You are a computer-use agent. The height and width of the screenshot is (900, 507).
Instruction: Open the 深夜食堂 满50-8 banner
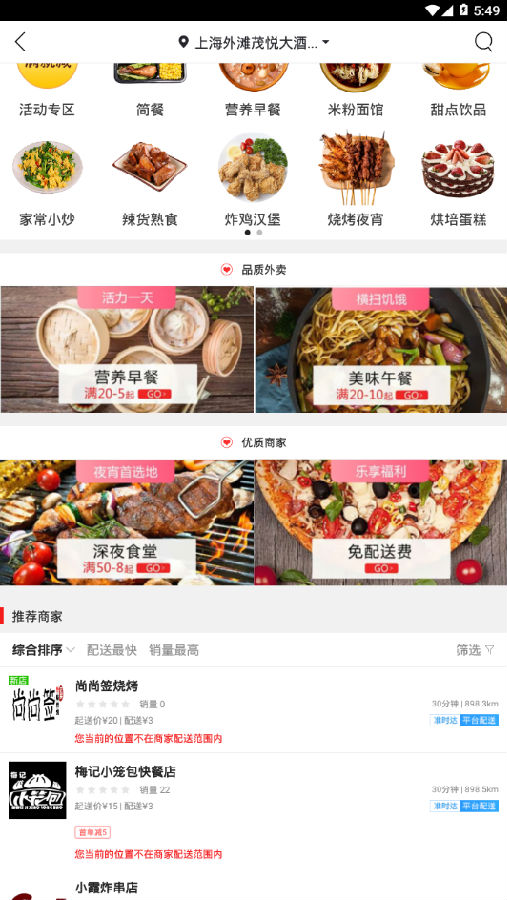pos(127,522)
